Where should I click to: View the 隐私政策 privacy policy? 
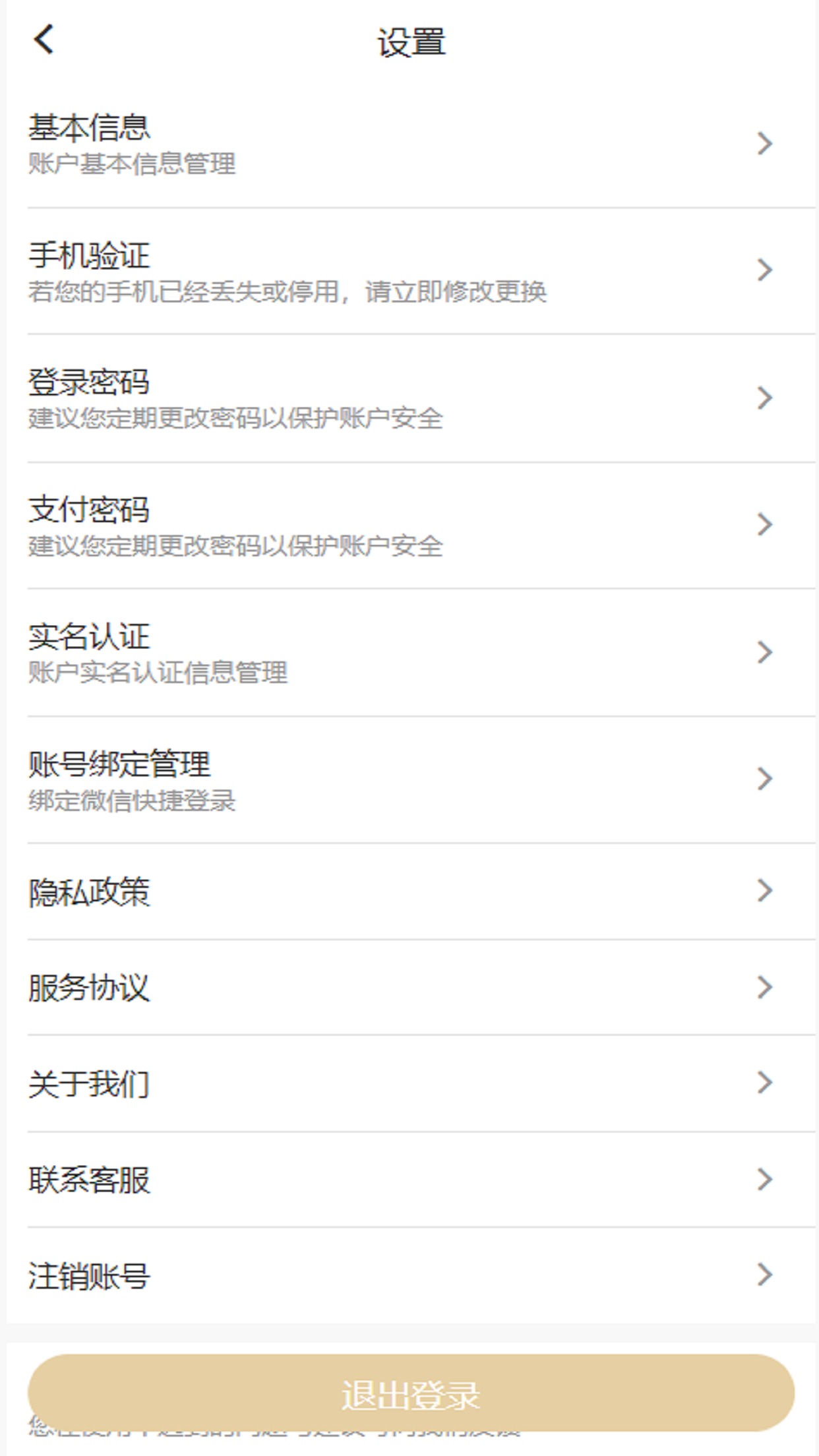click(409, 892)
